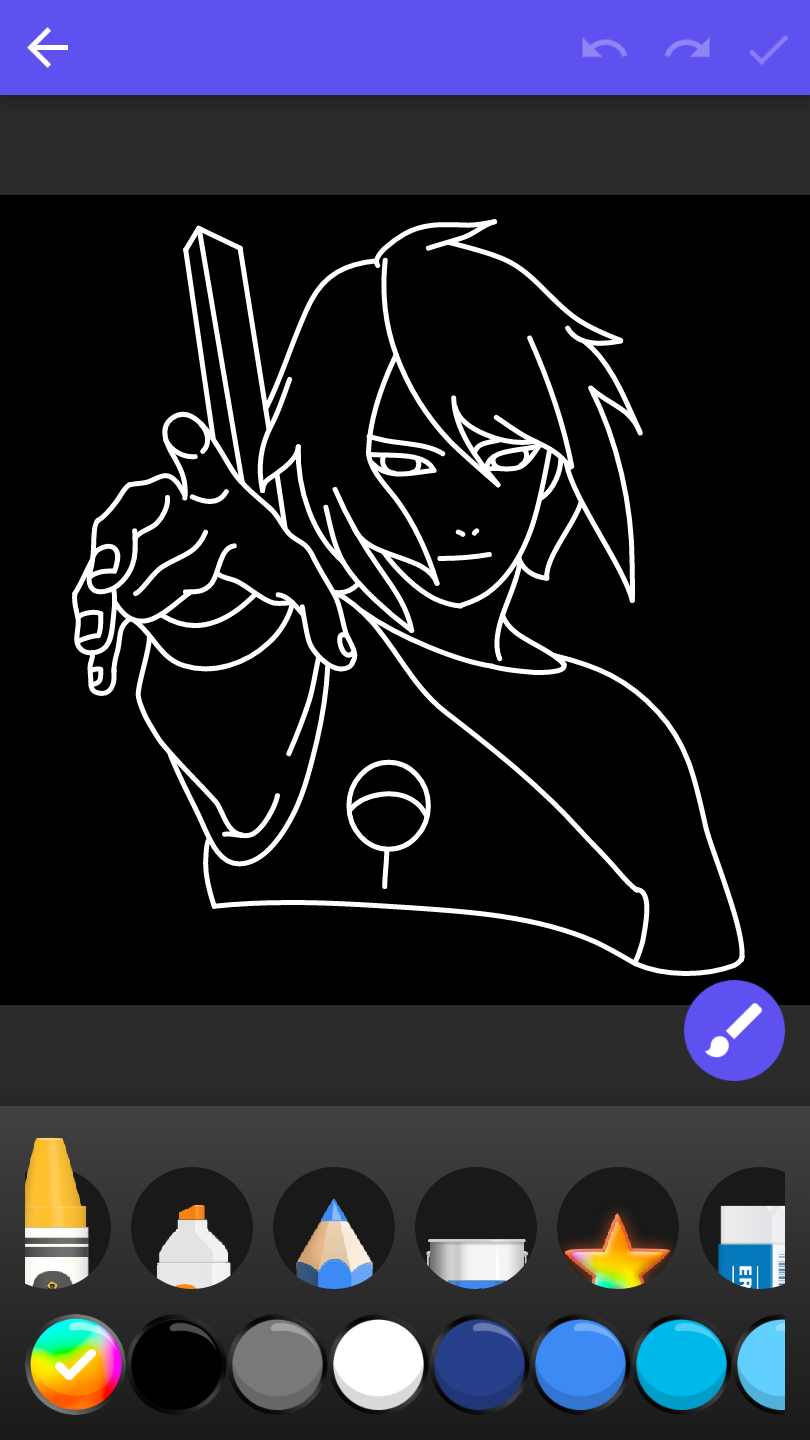Tap the purple brush floating button
This screenshot has height=1440, width=810.
click(x=734, y=1030)
